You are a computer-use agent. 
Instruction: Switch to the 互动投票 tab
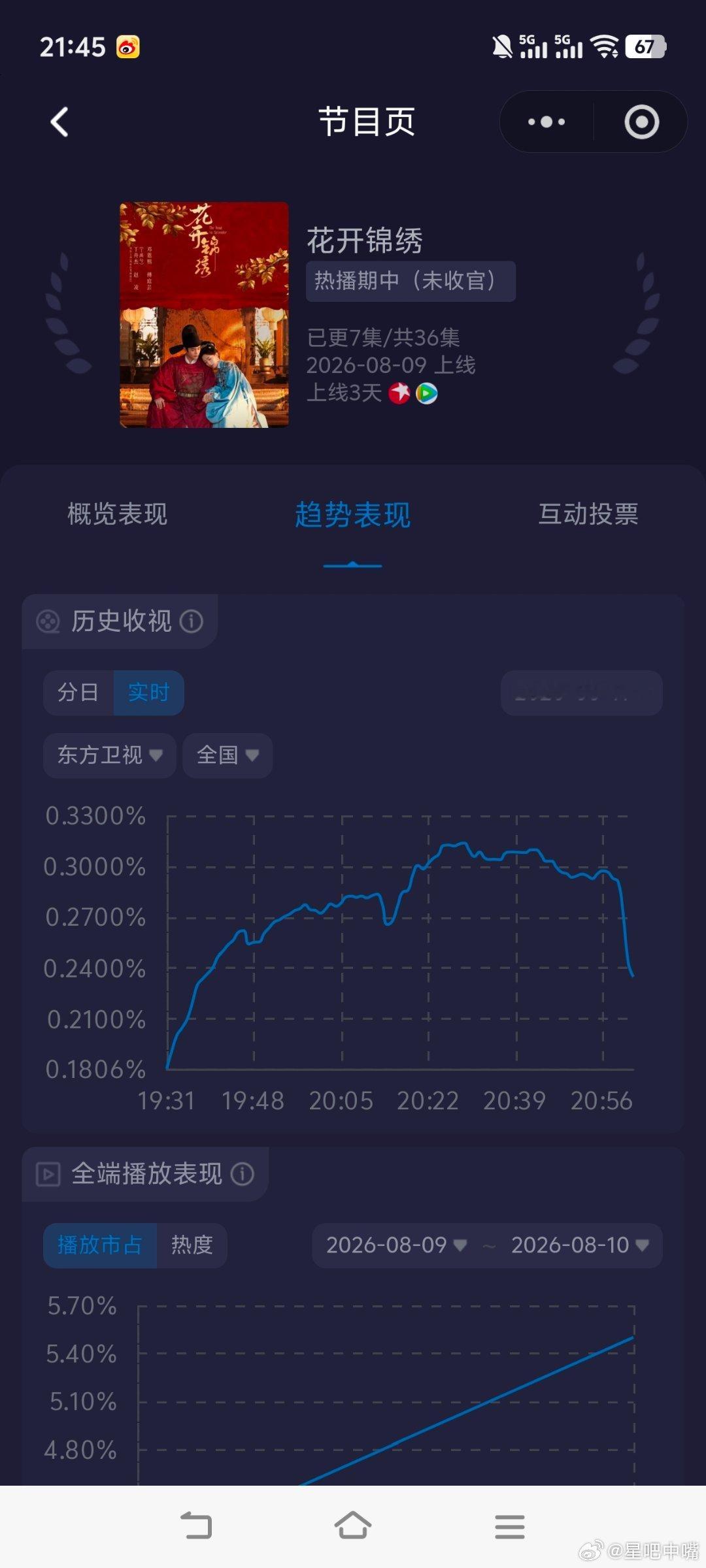588,514
